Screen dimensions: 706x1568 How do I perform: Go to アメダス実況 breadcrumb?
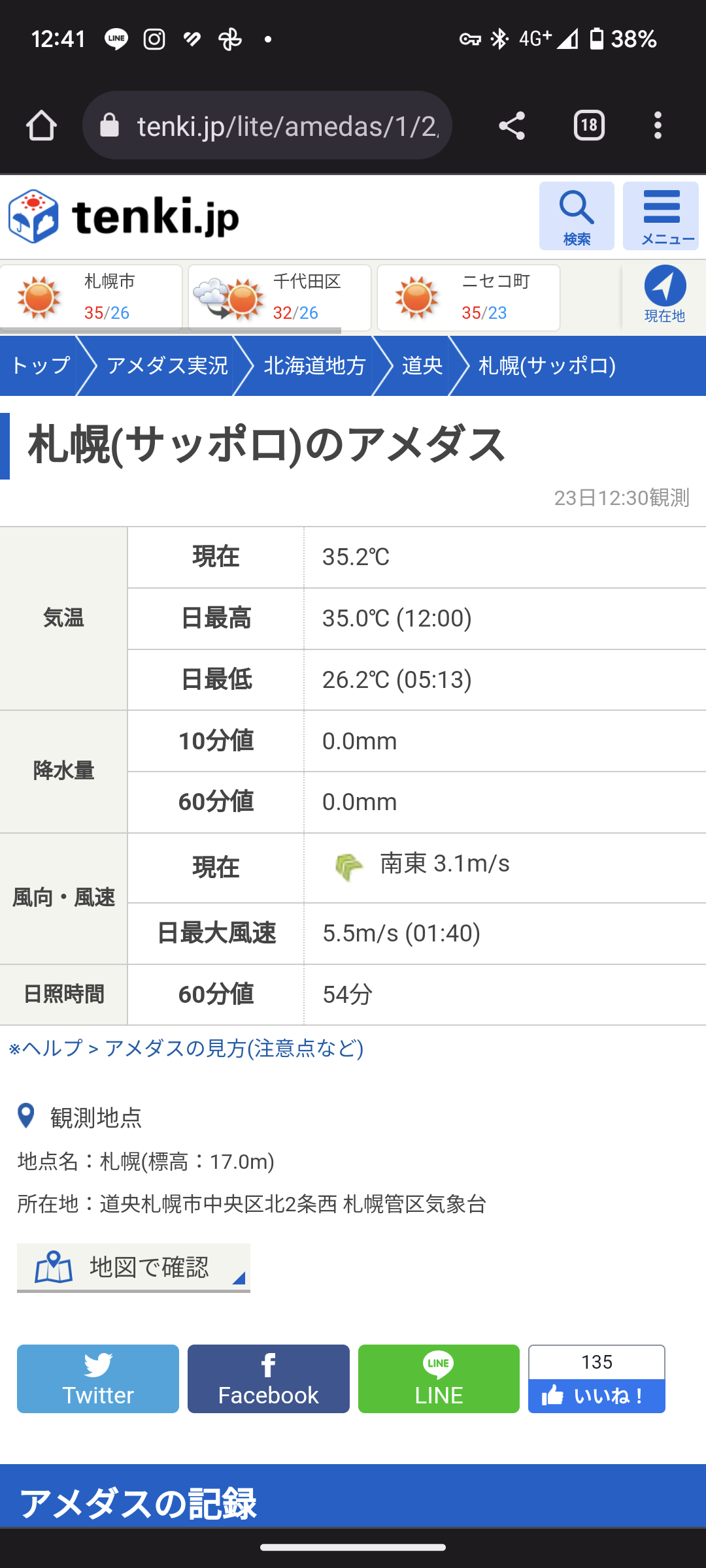pos(167,366)
